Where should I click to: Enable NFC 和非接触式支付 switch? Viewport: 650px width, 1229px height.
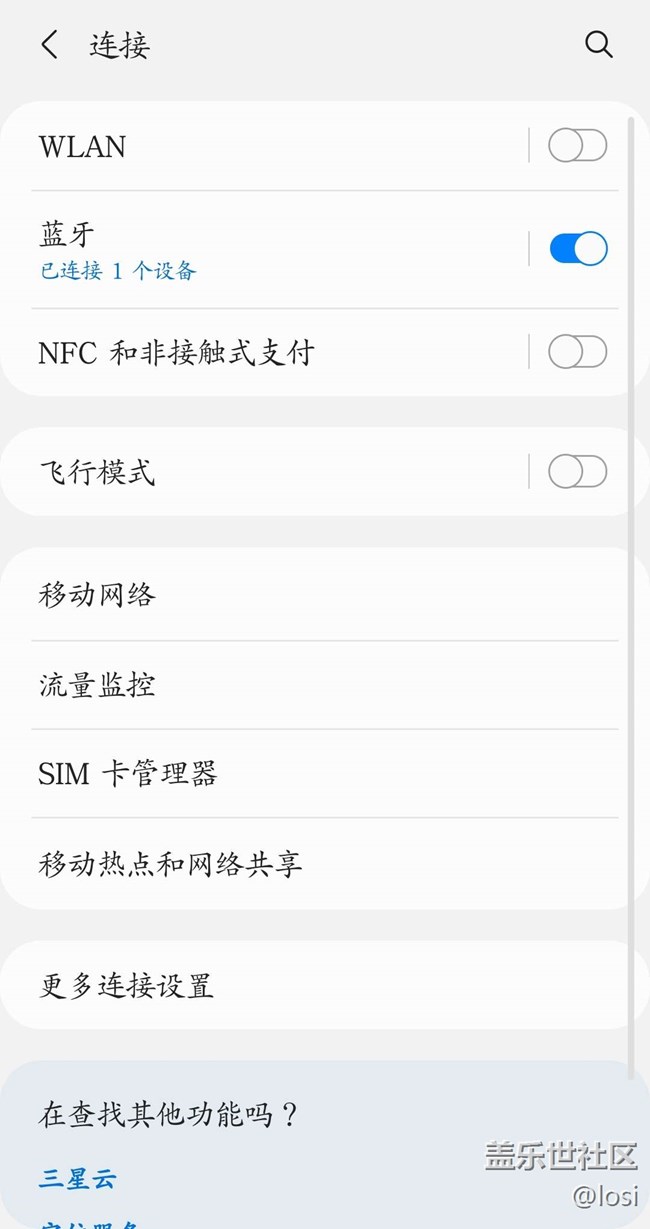577,352
